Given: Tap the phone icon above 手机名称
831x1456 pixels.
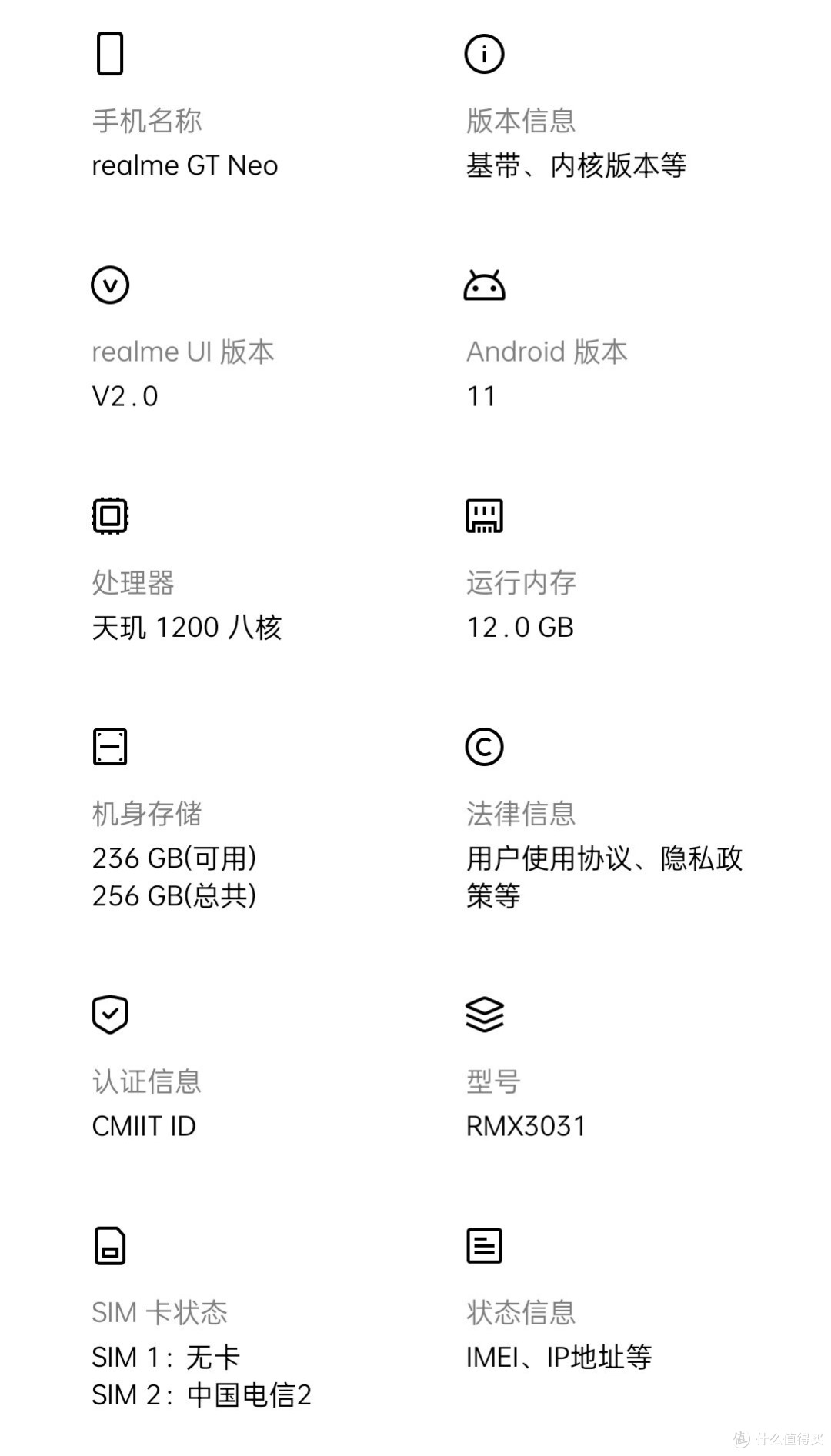Looking at the screenshot, I should [109, 54].
